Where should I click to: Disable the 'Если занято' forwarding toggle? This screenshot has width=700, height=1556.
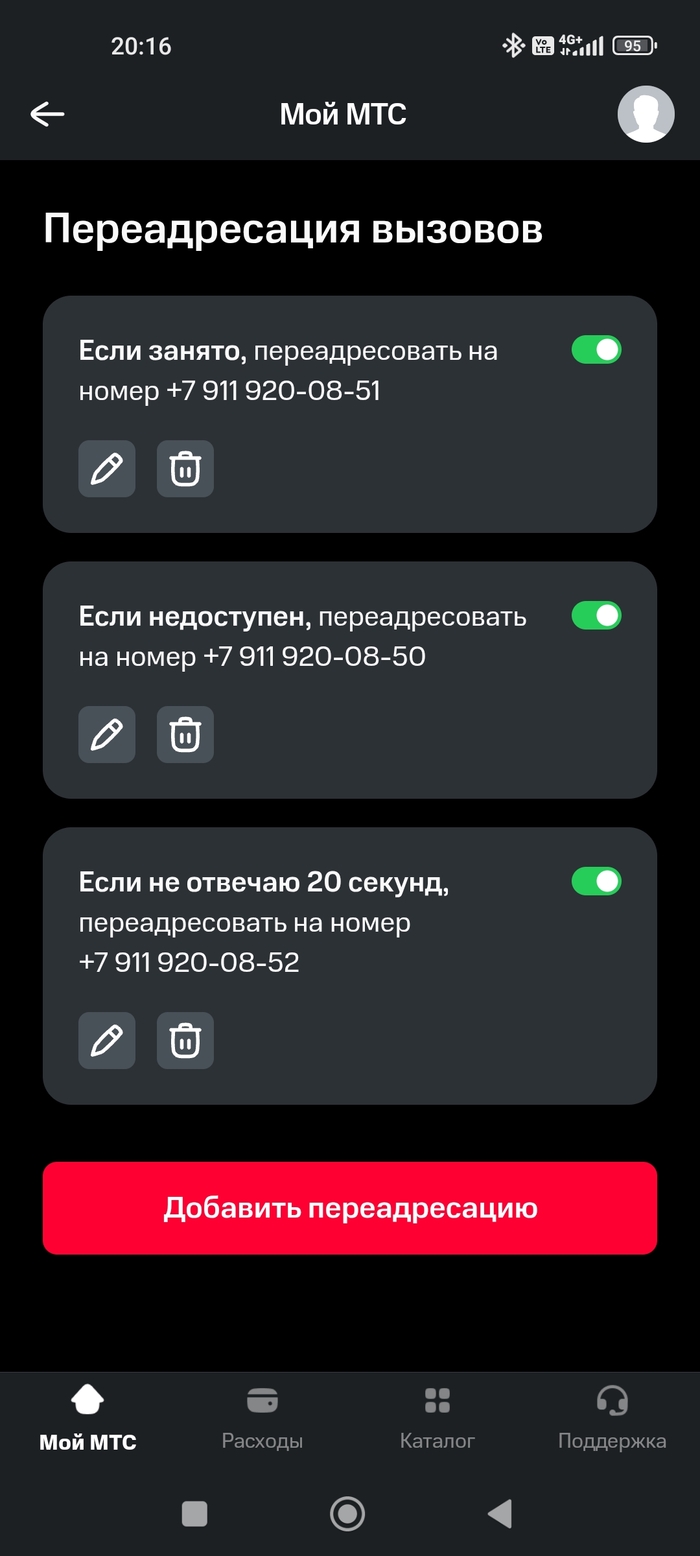tap(596, 350)
